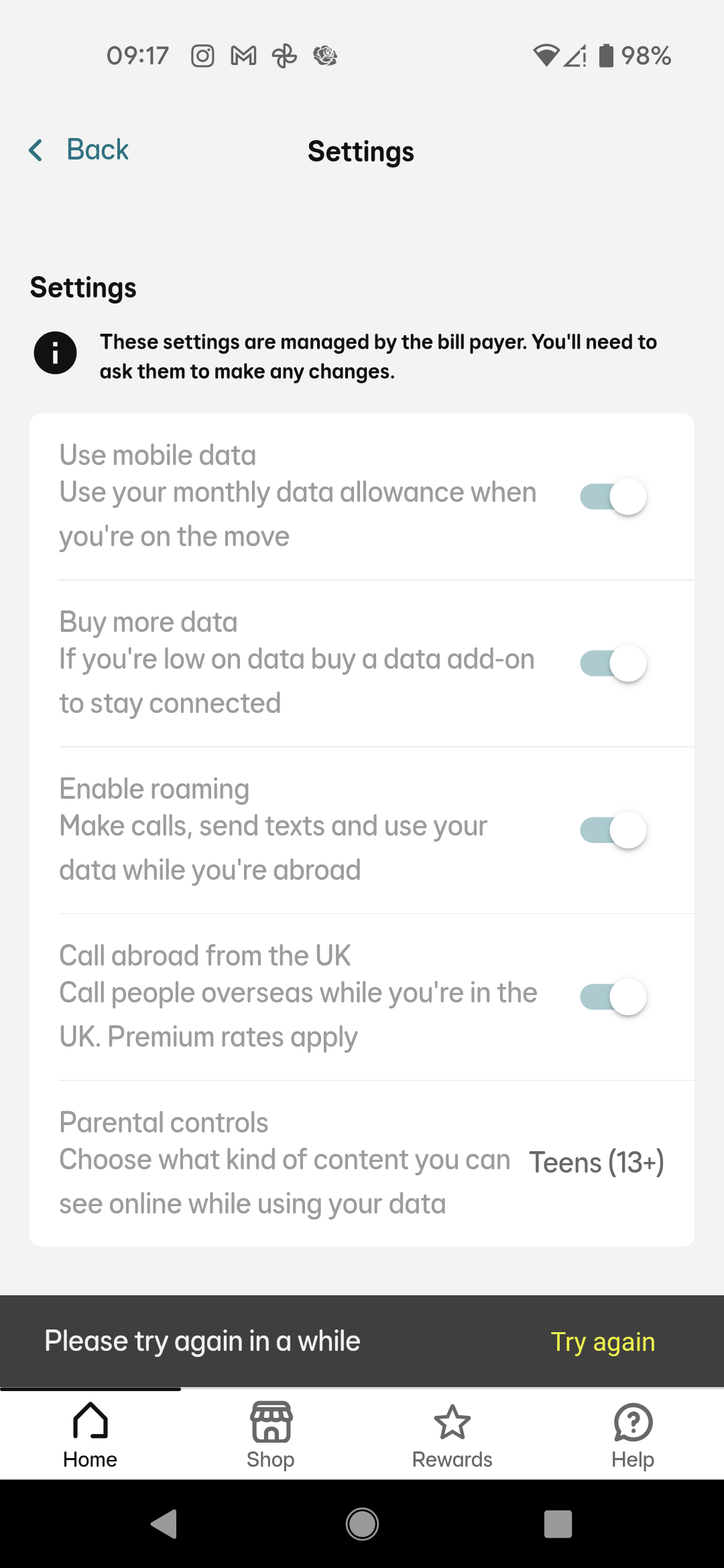Go to the Rewards tab

point(452,1435)
